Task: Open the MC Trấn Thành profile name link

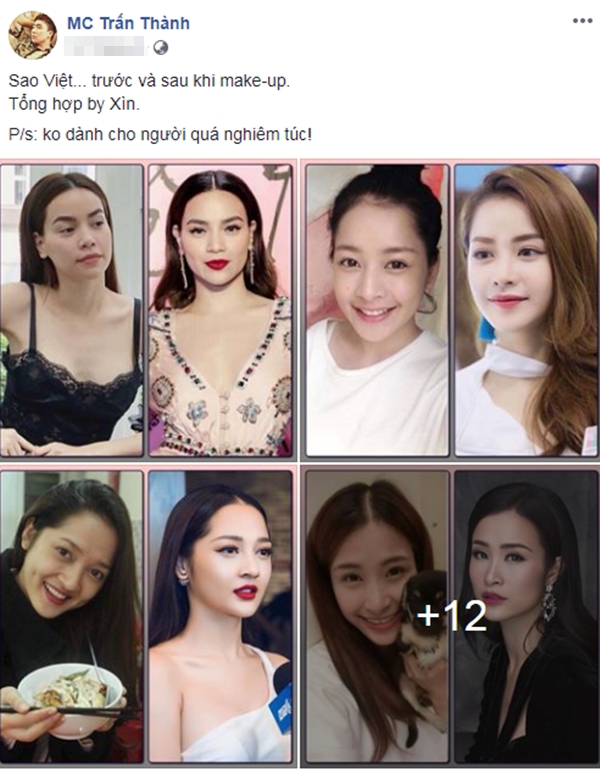Action: [128, 22]
